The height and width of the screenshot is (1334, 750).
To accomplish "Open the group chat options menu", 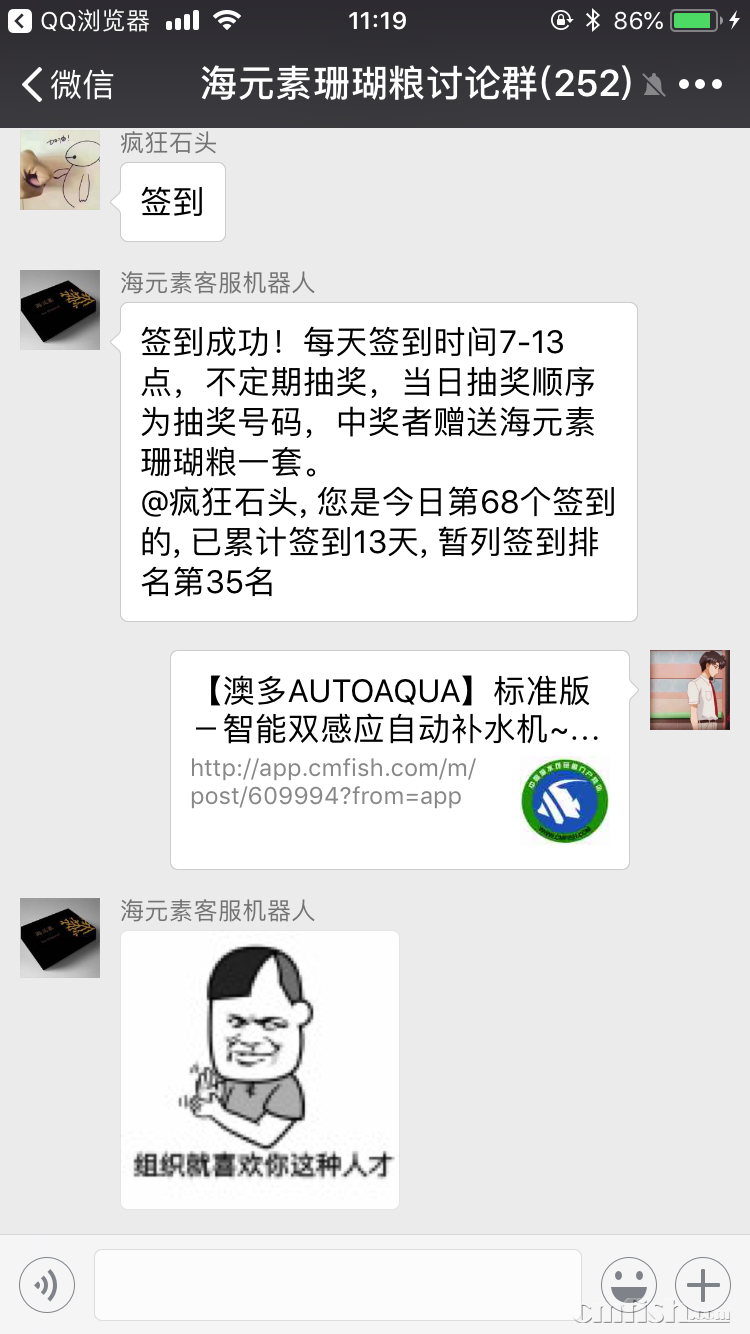I will pos(700,85).
